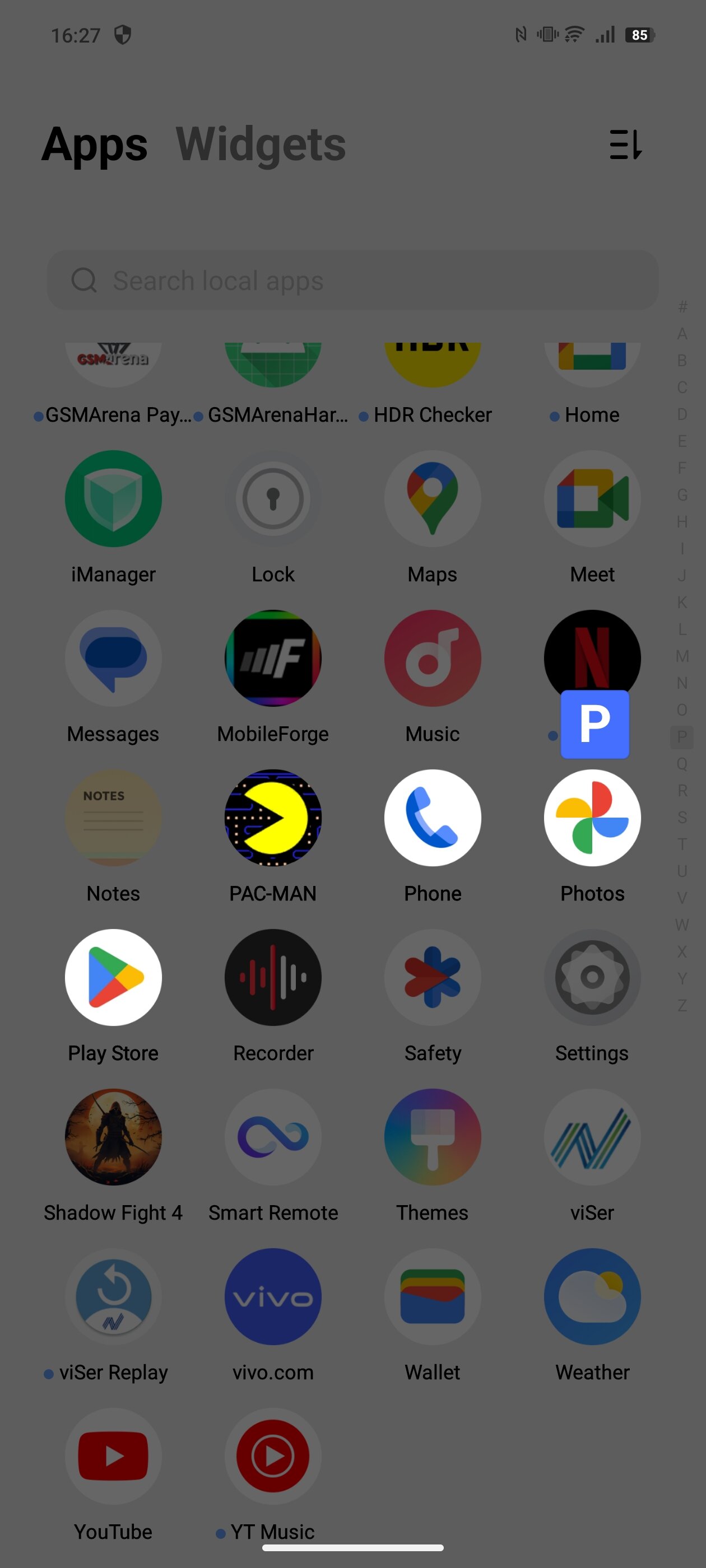Switch to the Widgets tab
Viewport: 706px width, 1568px height.
point(261,145)
